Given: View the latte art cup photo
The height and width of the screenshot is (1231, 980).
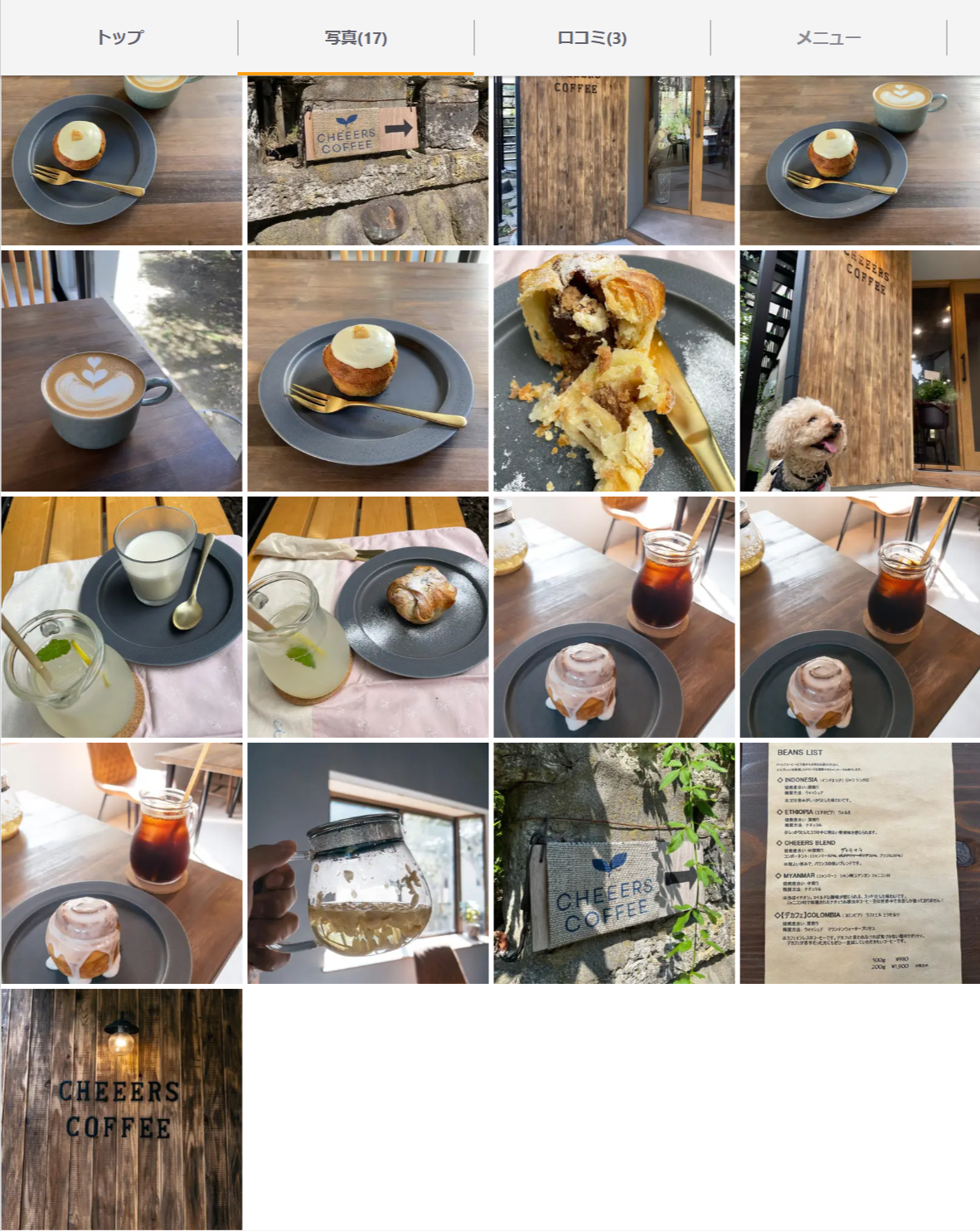Looking at the screenshot, I should pos(121,371).
